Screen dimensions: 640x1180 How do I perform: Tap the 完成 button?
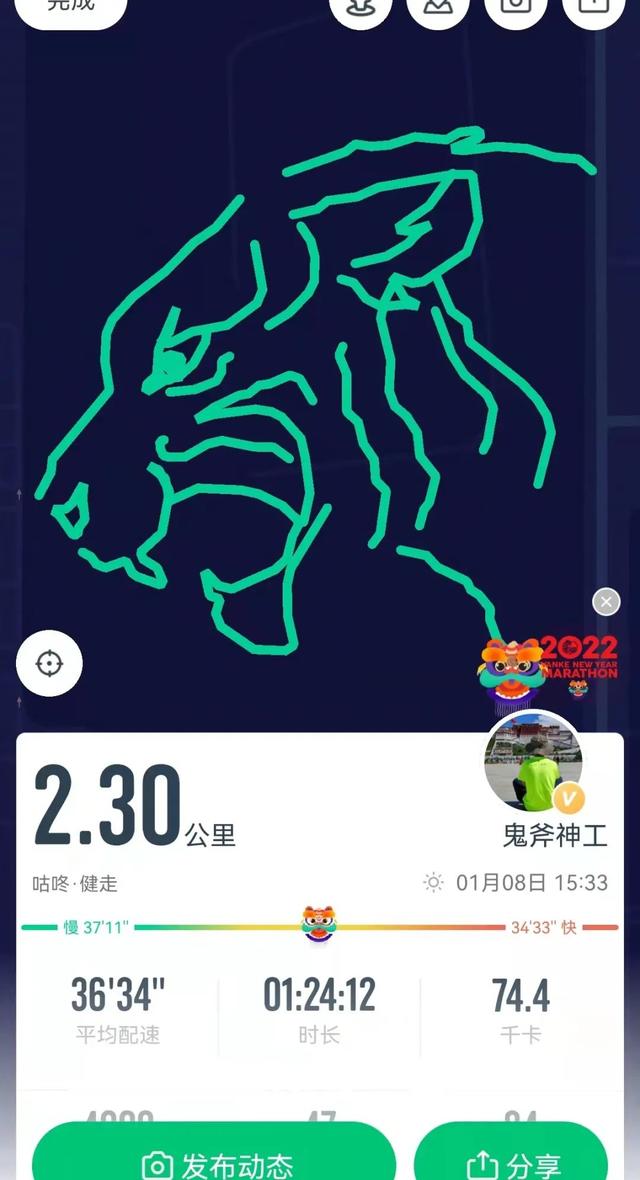(x=70, y=8)
